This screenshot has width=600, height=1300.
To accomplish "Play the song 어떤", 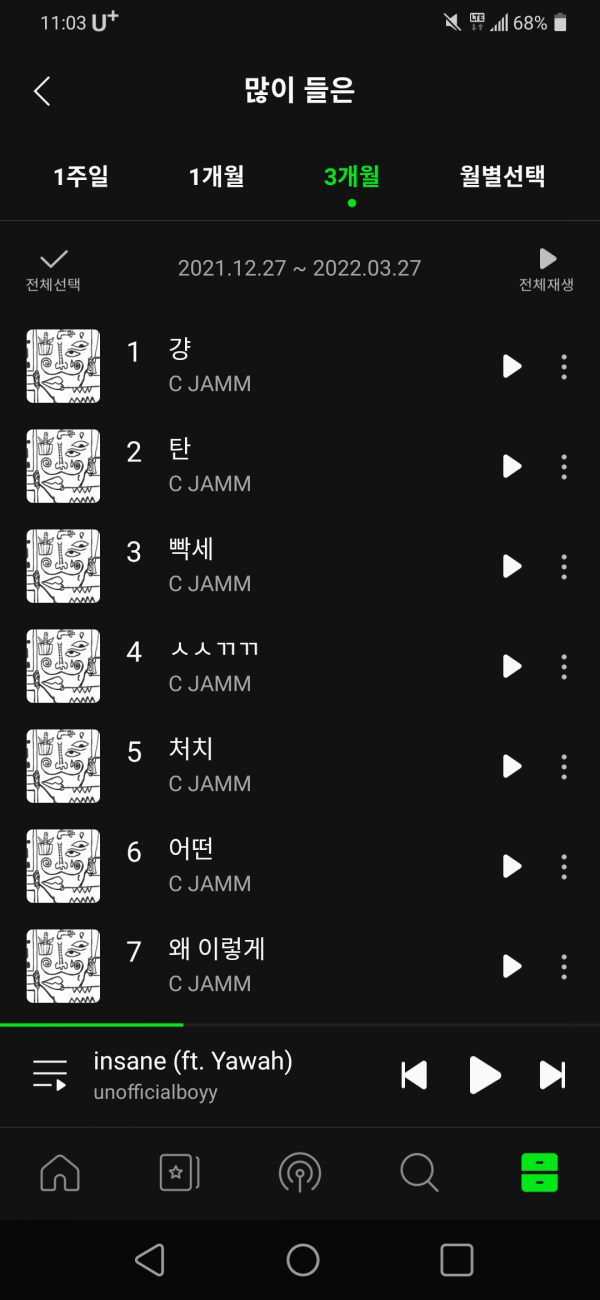I will [x=512, y=866].
